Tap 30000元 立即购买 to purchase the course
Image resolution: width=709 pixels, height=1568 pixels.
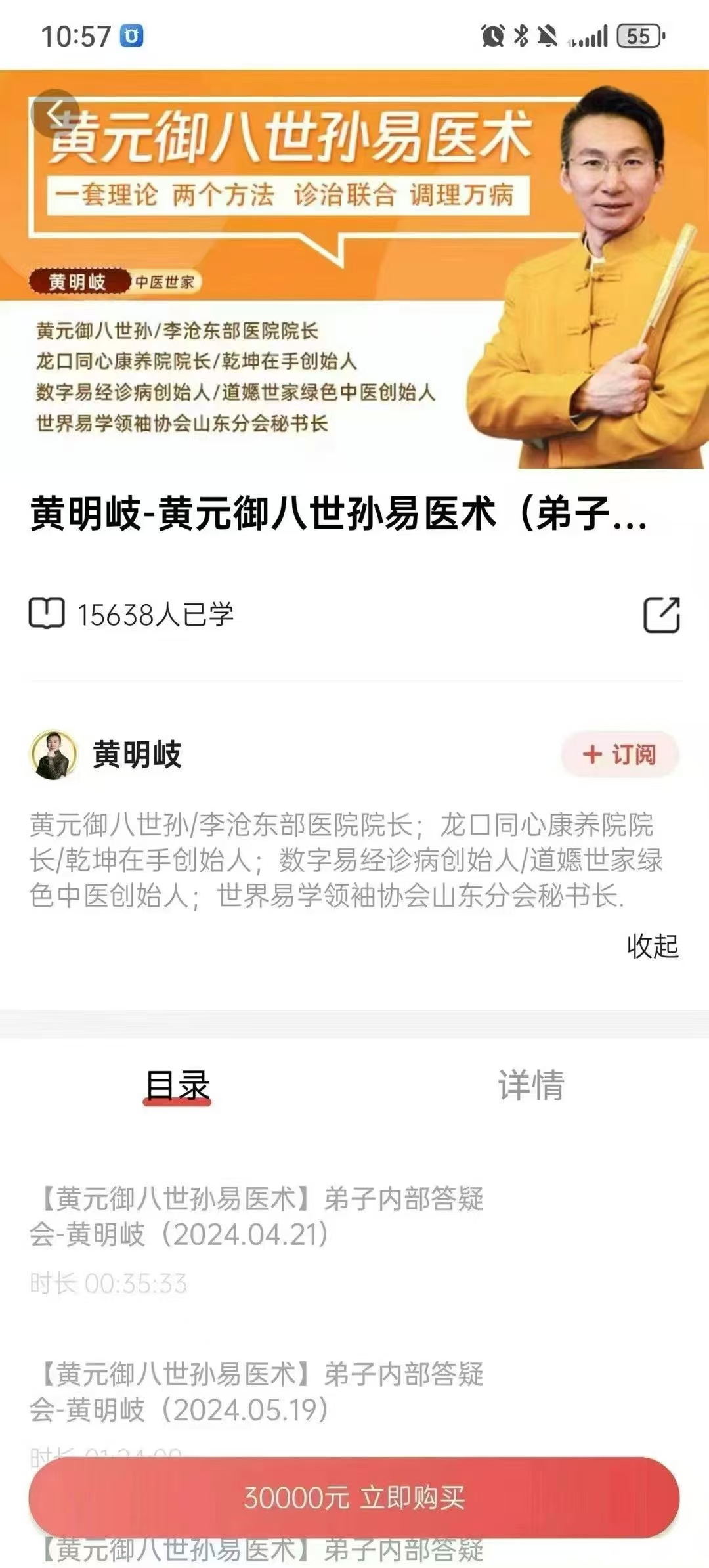coord(354,1498)
